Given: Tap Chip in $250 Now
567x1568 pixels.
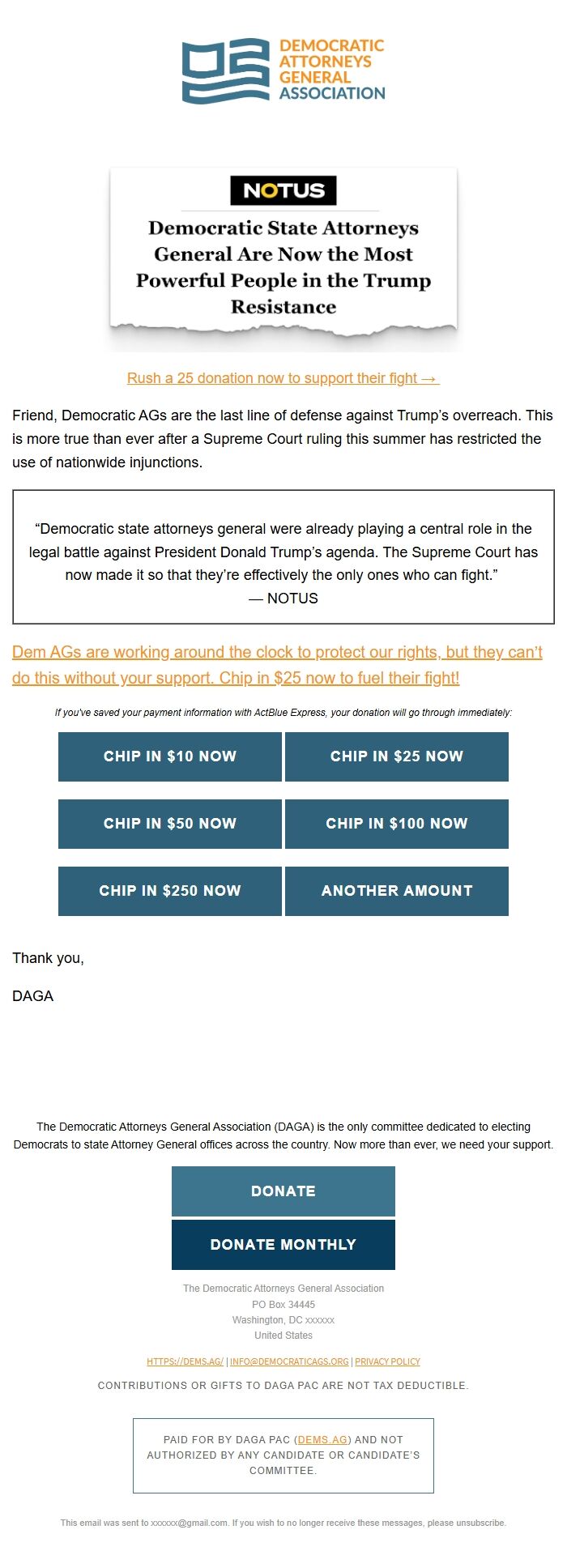Looking at the screenshot, I should (x=170, y=891).
